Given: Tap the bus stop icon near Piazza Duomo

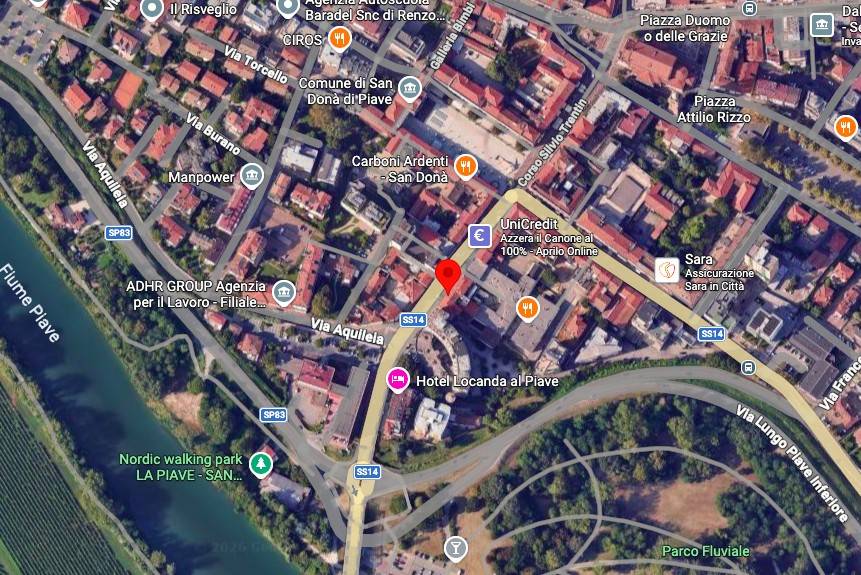Looking at the screenshot, I should (x=750, y=8).
